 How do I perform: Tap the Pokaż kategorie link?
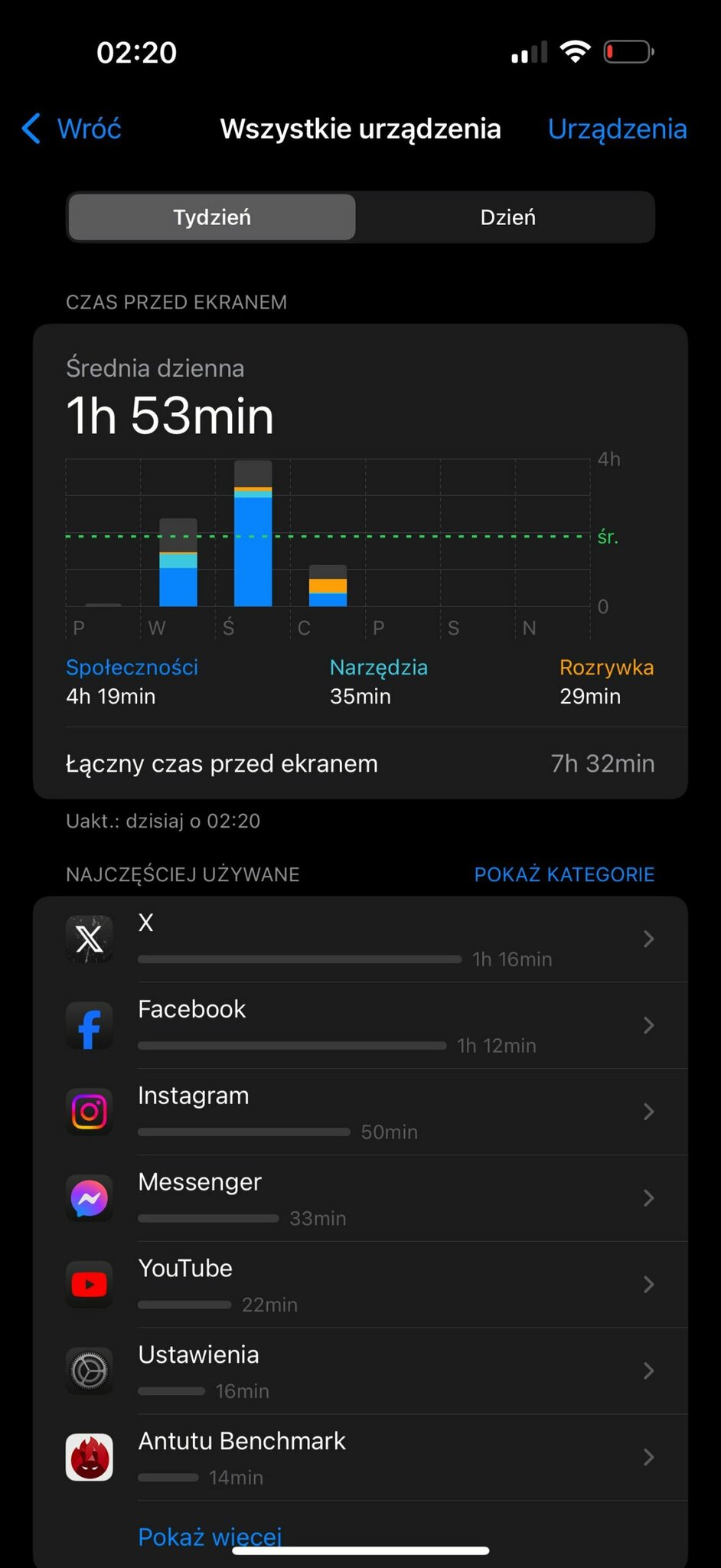pos(564,874)
